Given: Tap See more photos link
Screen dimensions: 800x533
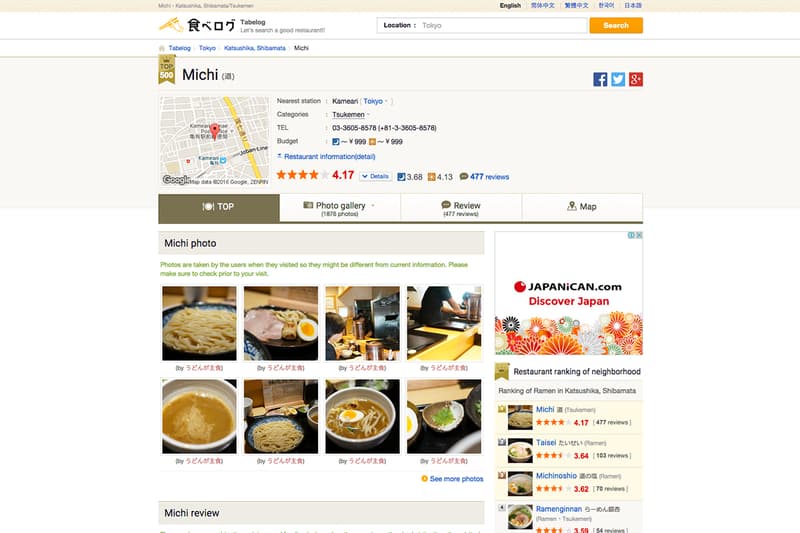Looking at the screenshot, I should pos(455,479).
